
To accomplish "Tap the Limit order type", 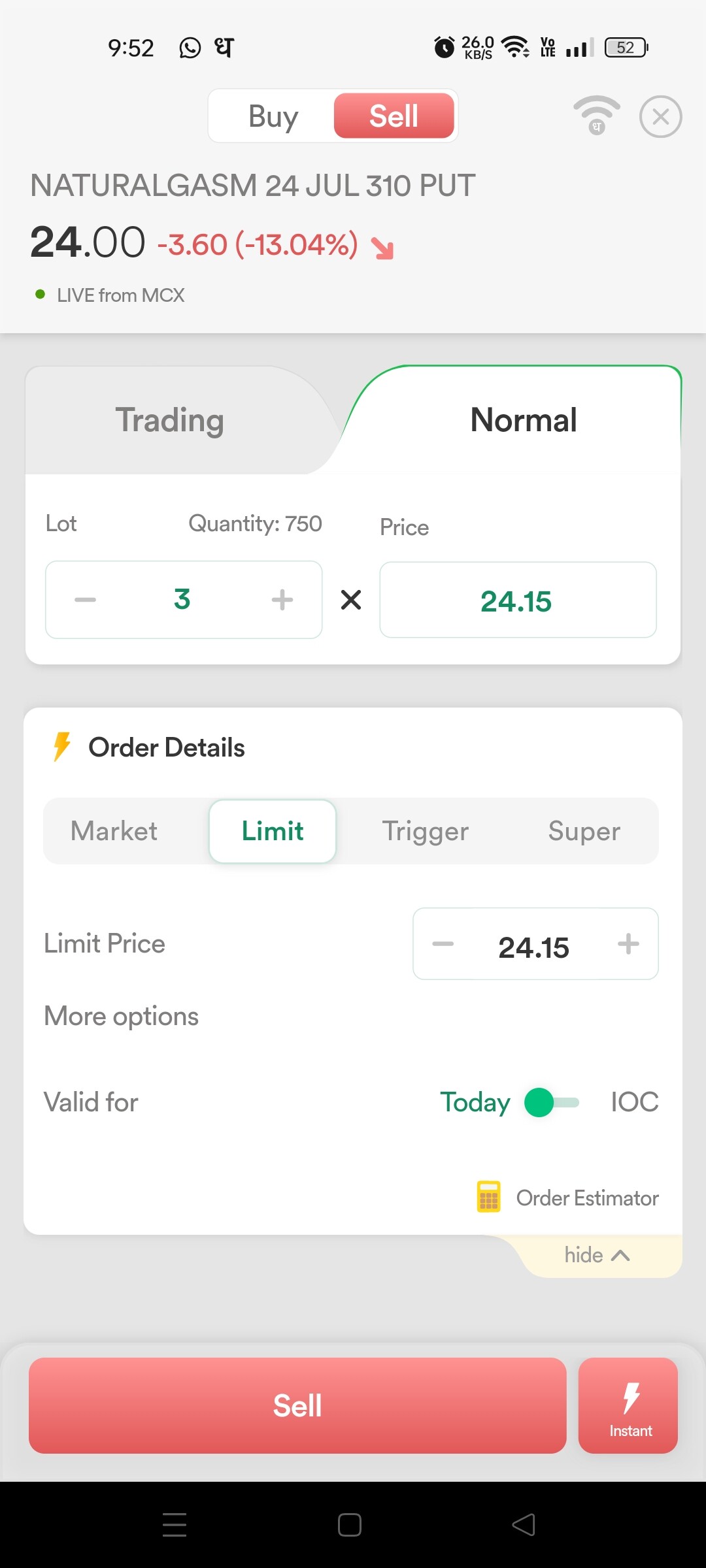I will click(x=273, y=831).
